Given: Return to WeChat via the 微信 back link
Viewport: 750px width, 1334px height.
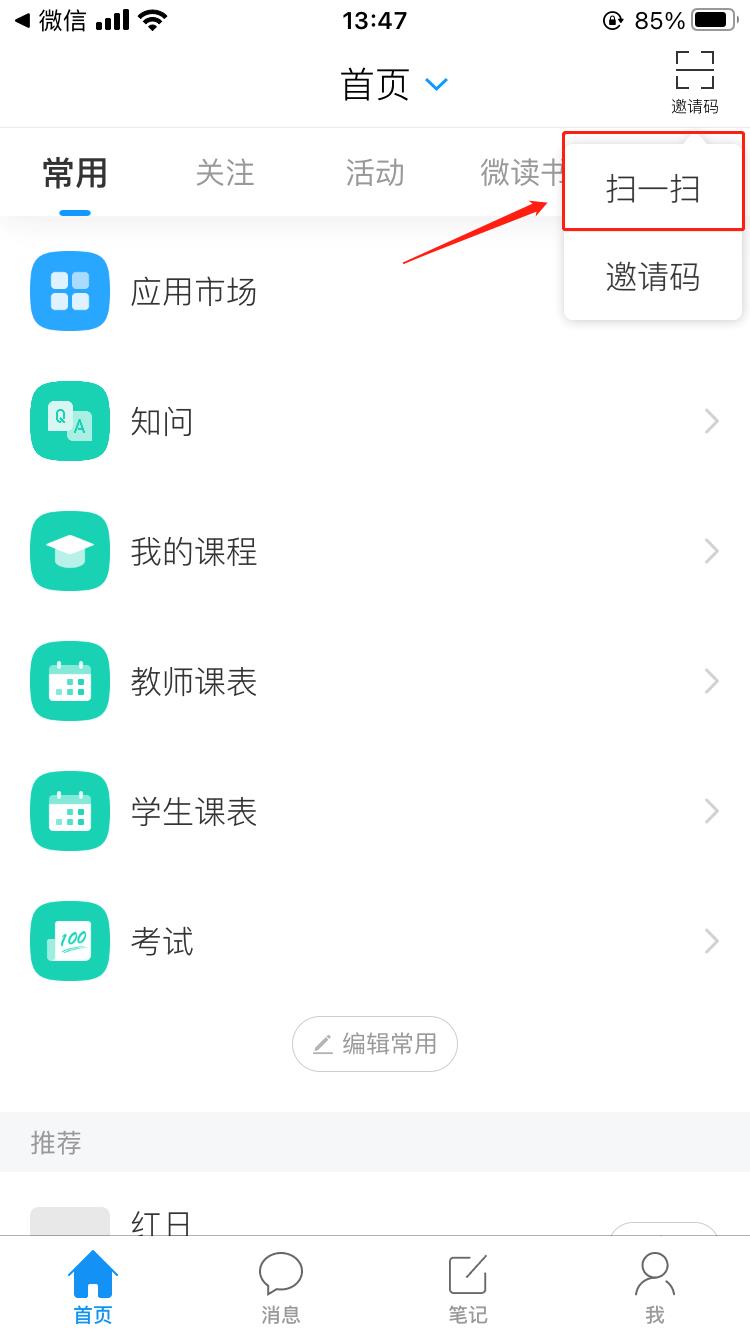Looking at the screenshot, I should [x=50, y=20].
